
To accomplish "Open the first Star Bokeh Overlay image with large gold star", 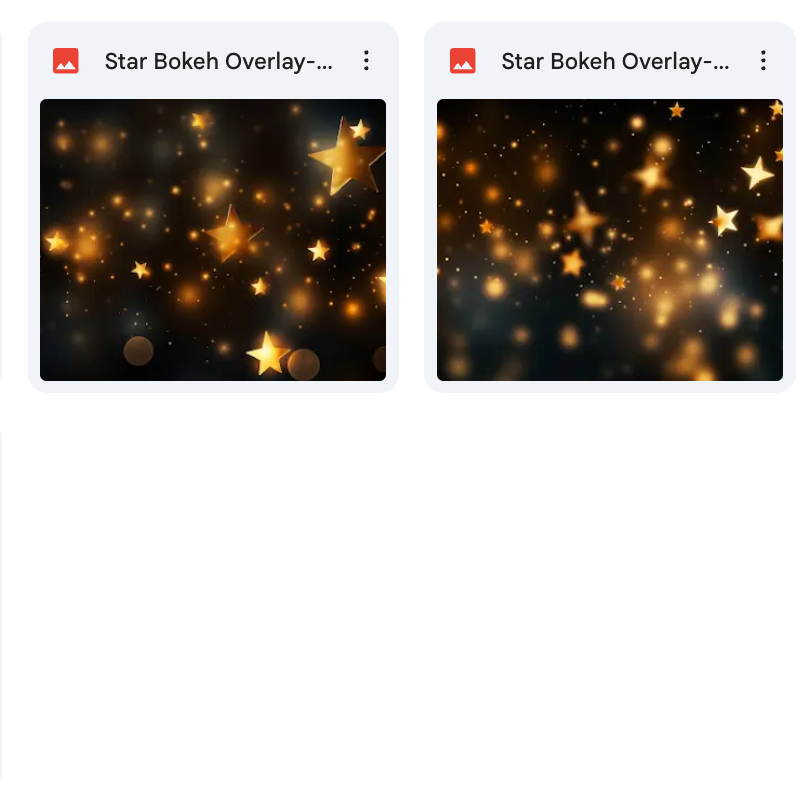I will pos(213,240).
